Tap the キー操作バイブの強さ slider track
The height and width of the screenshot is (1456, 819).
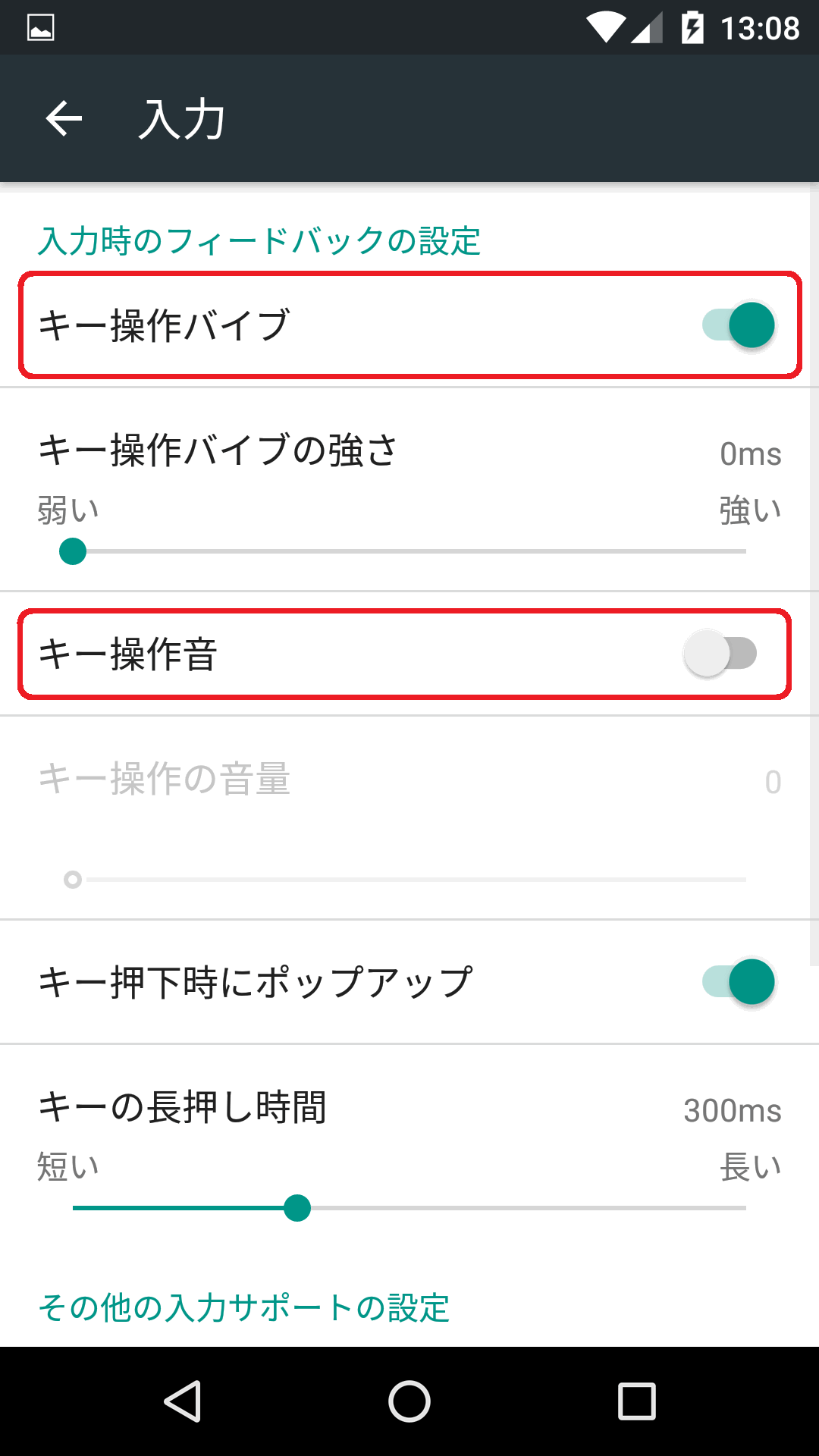409,551
